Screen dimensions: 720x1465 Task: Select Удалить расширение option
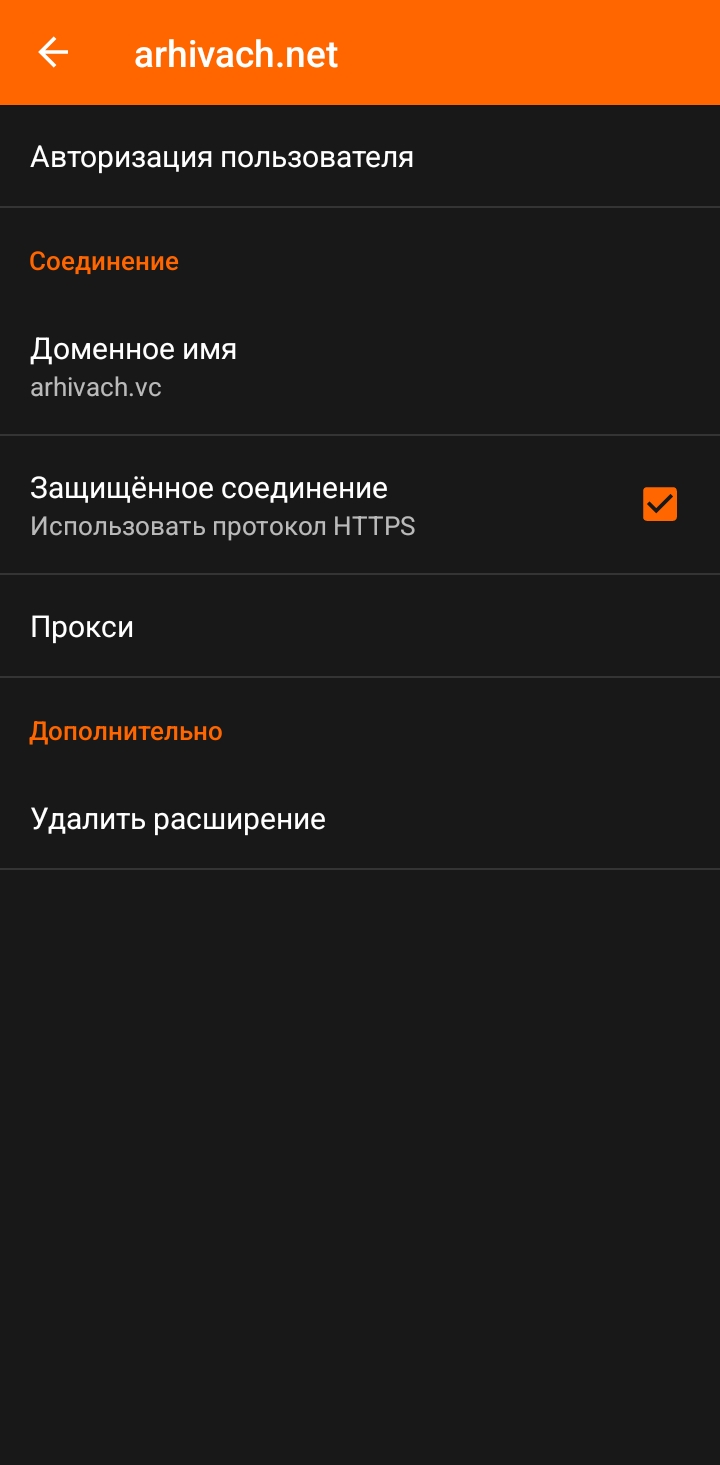point(178,819)
